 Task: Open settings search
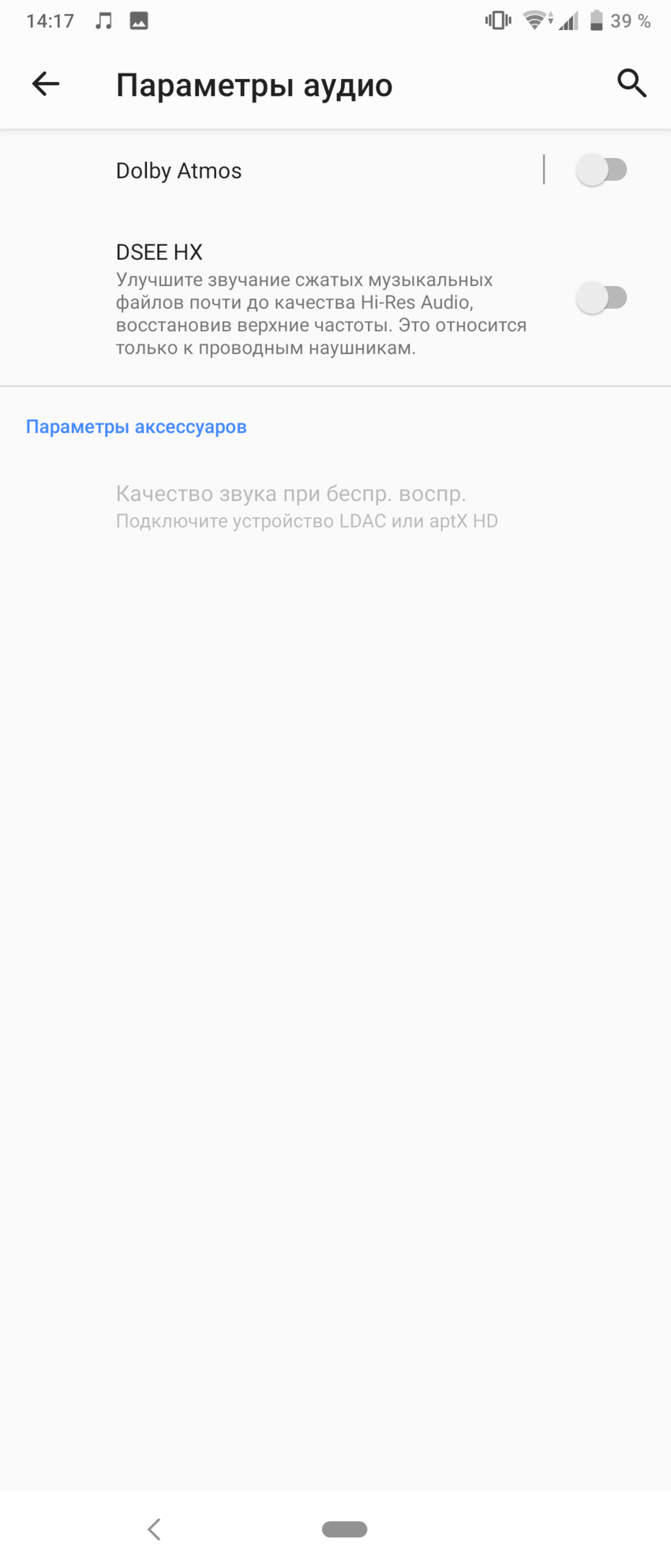click(x=632, y=84)
